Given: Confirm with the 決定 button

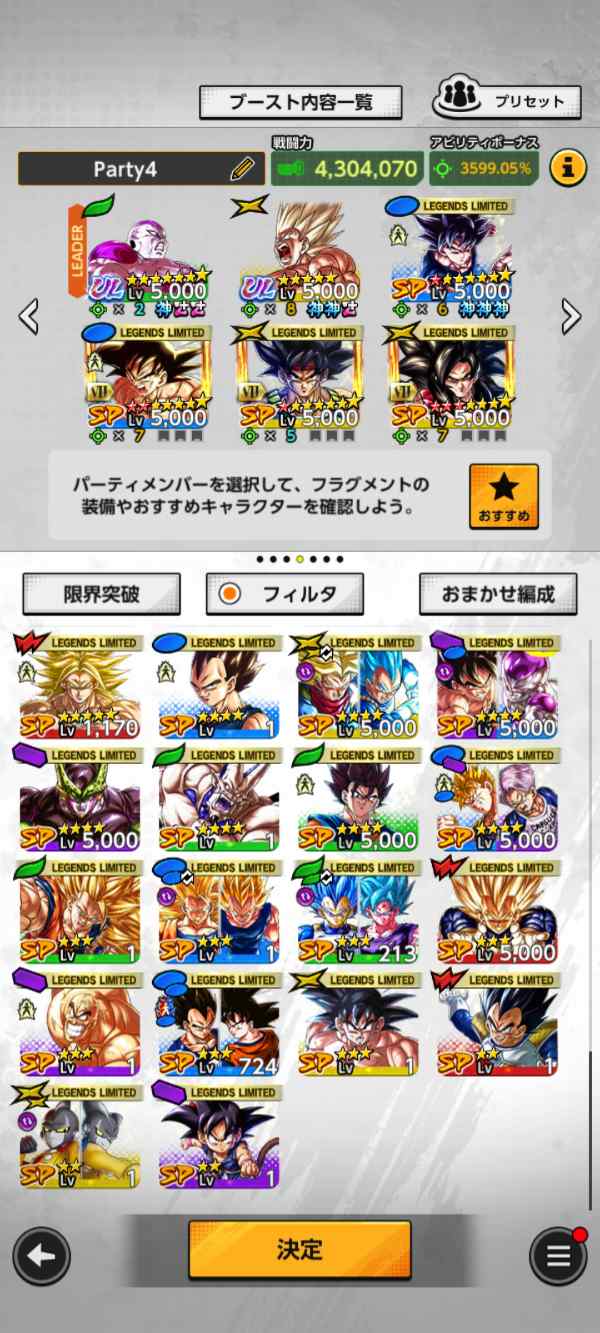Looking at the screenshot, I should pyautogui.click(x=299, y=1249).
